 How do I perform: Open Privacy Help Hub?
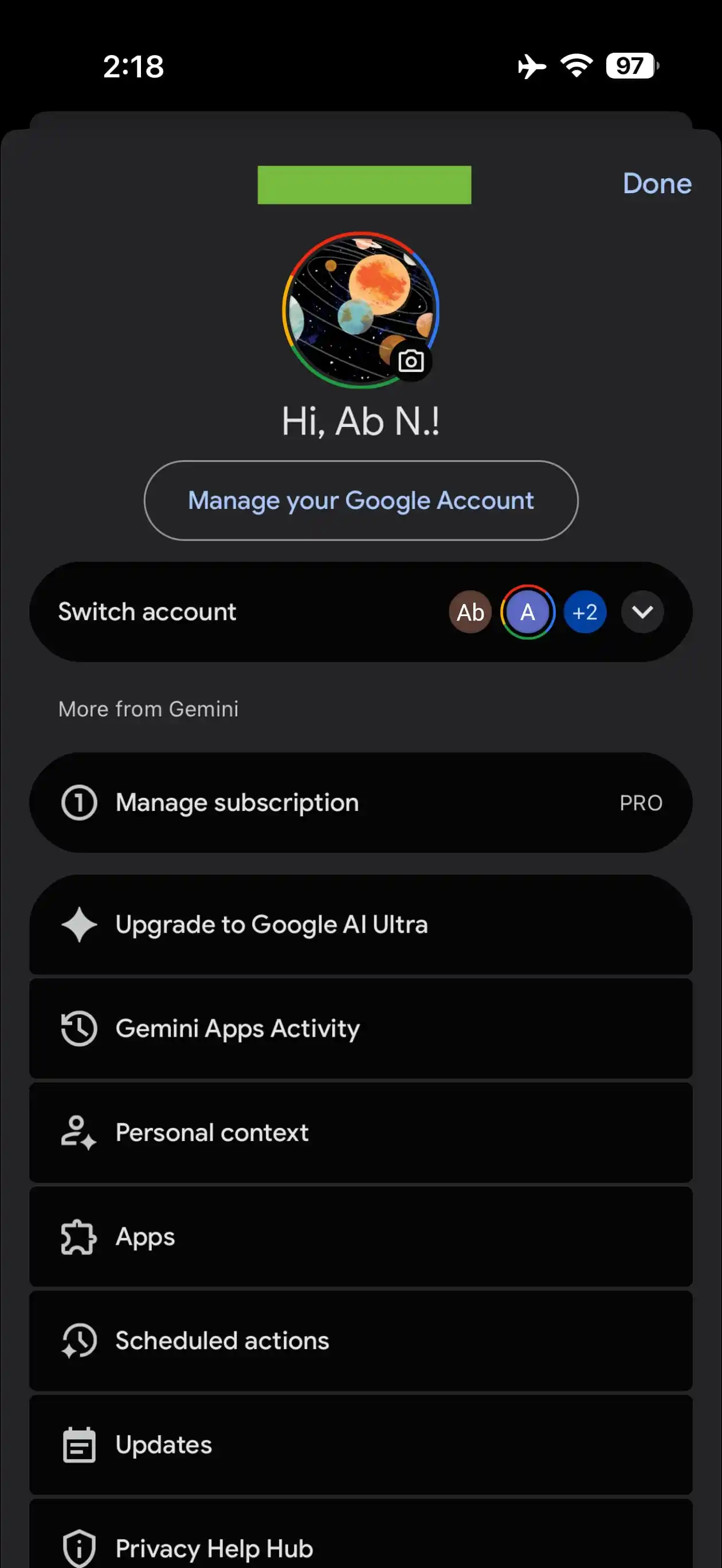[361, 1543]
